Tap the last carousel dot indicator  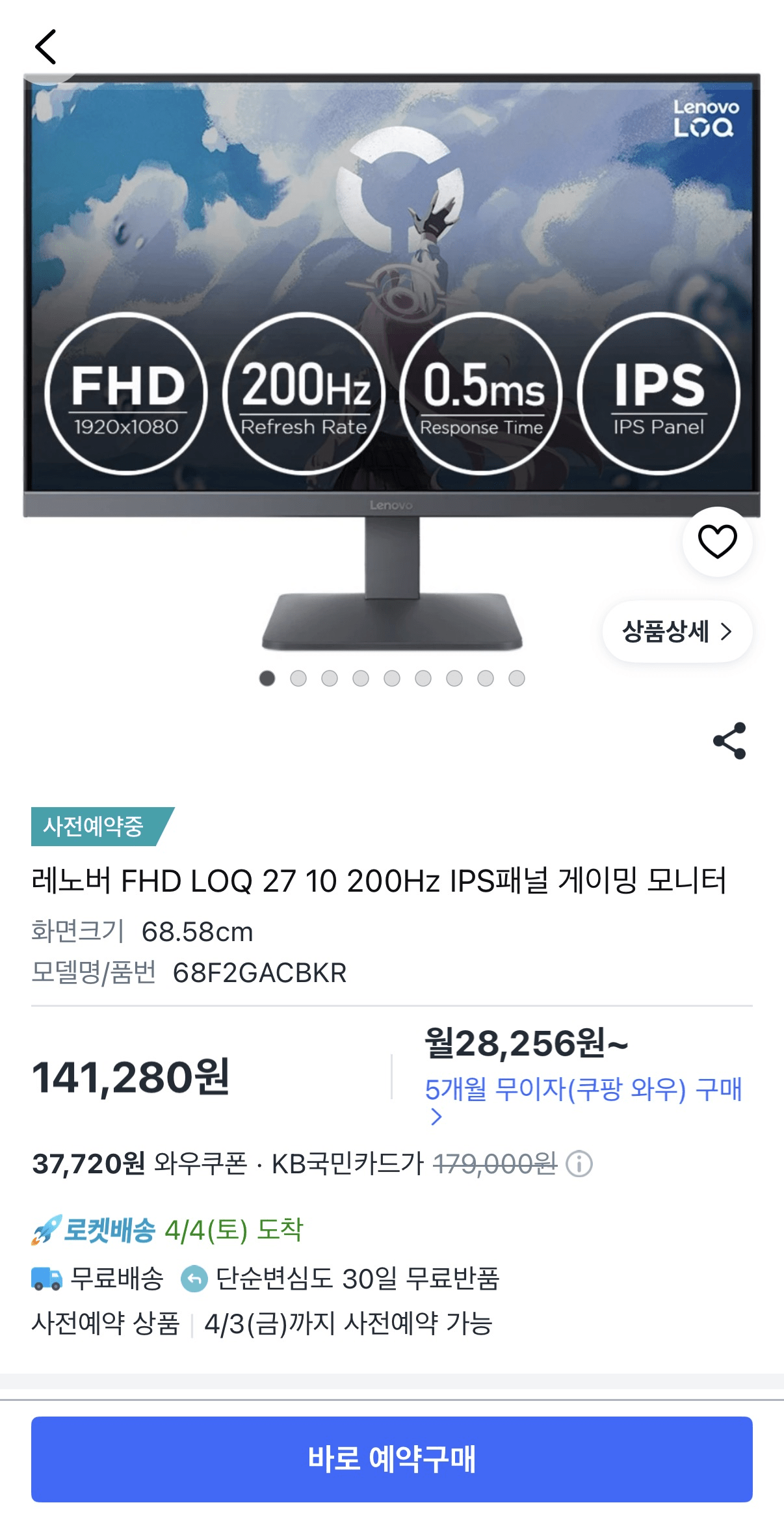(x=517, y=678)
